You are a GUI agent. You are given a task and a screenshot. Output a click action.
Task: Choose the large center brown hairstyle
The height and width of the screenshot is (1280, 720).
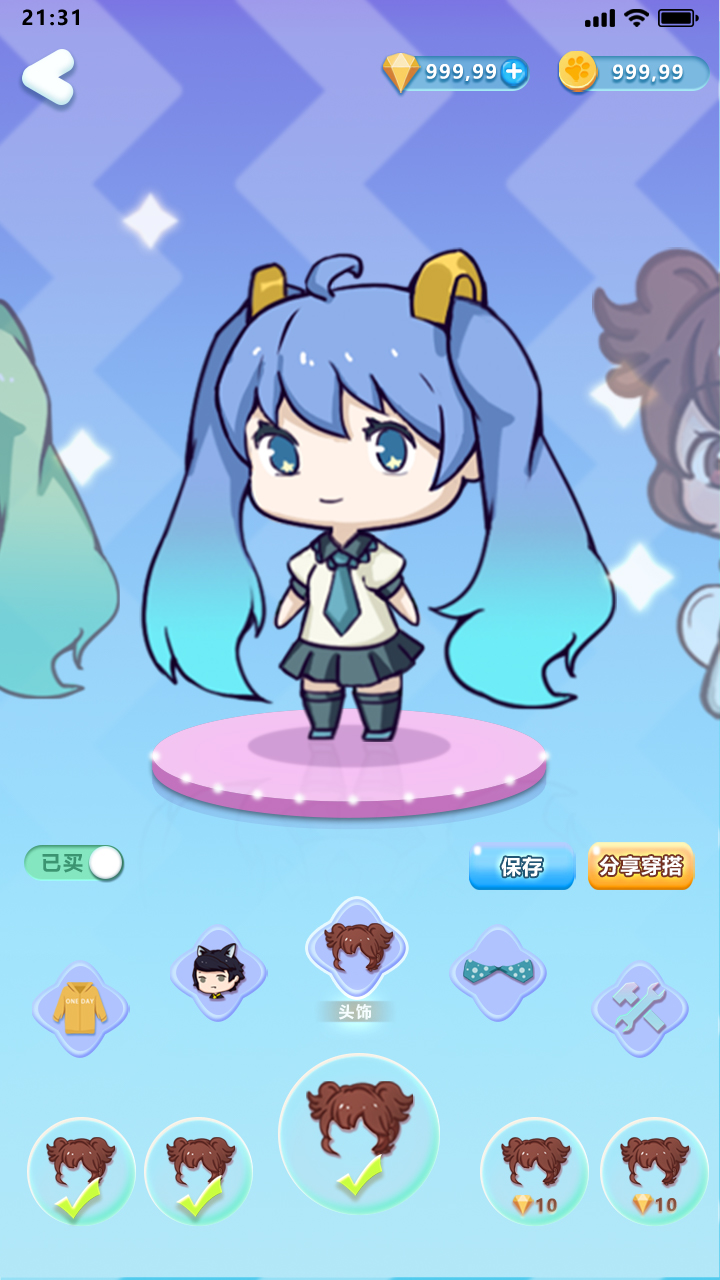click(359, 1133)
